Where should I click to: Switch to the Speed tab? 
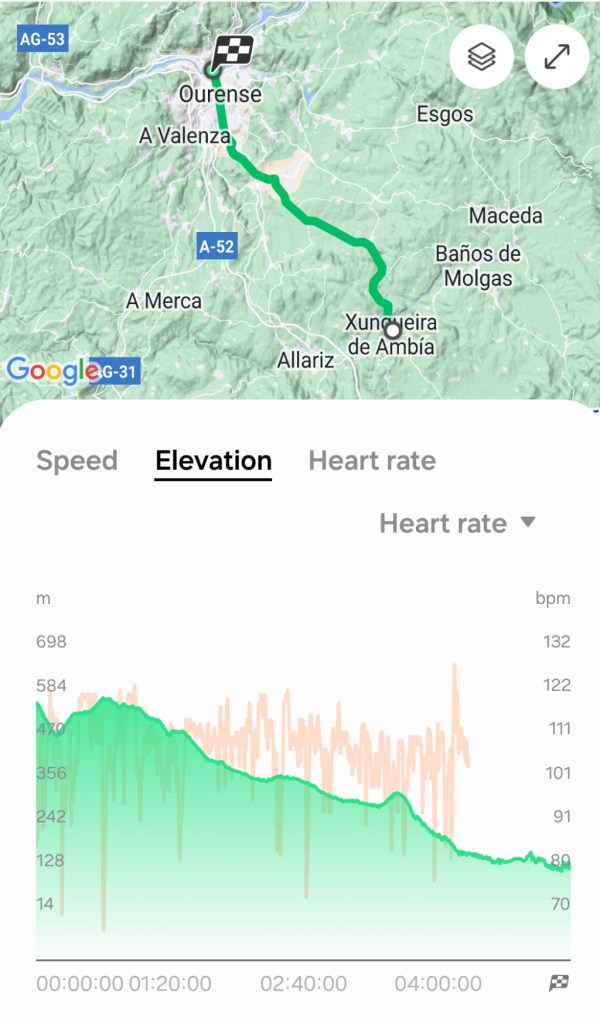click(x=77, y=461)
